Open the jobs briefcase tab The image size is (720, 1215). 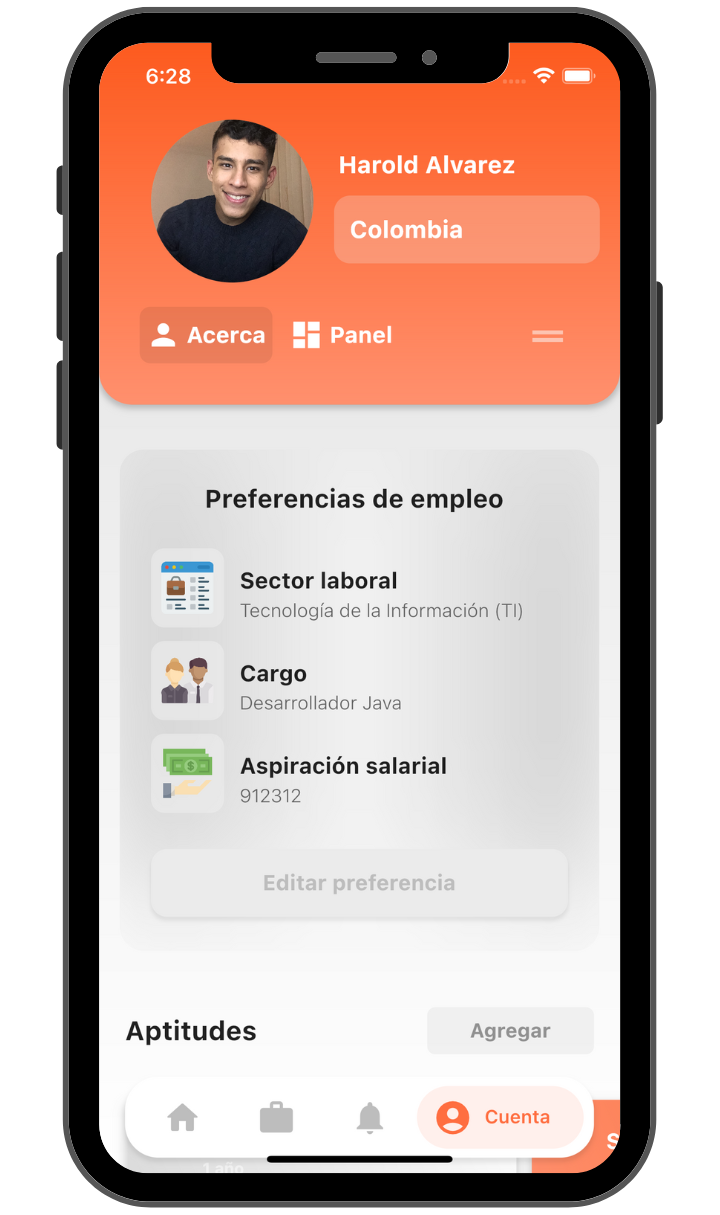276,1117
